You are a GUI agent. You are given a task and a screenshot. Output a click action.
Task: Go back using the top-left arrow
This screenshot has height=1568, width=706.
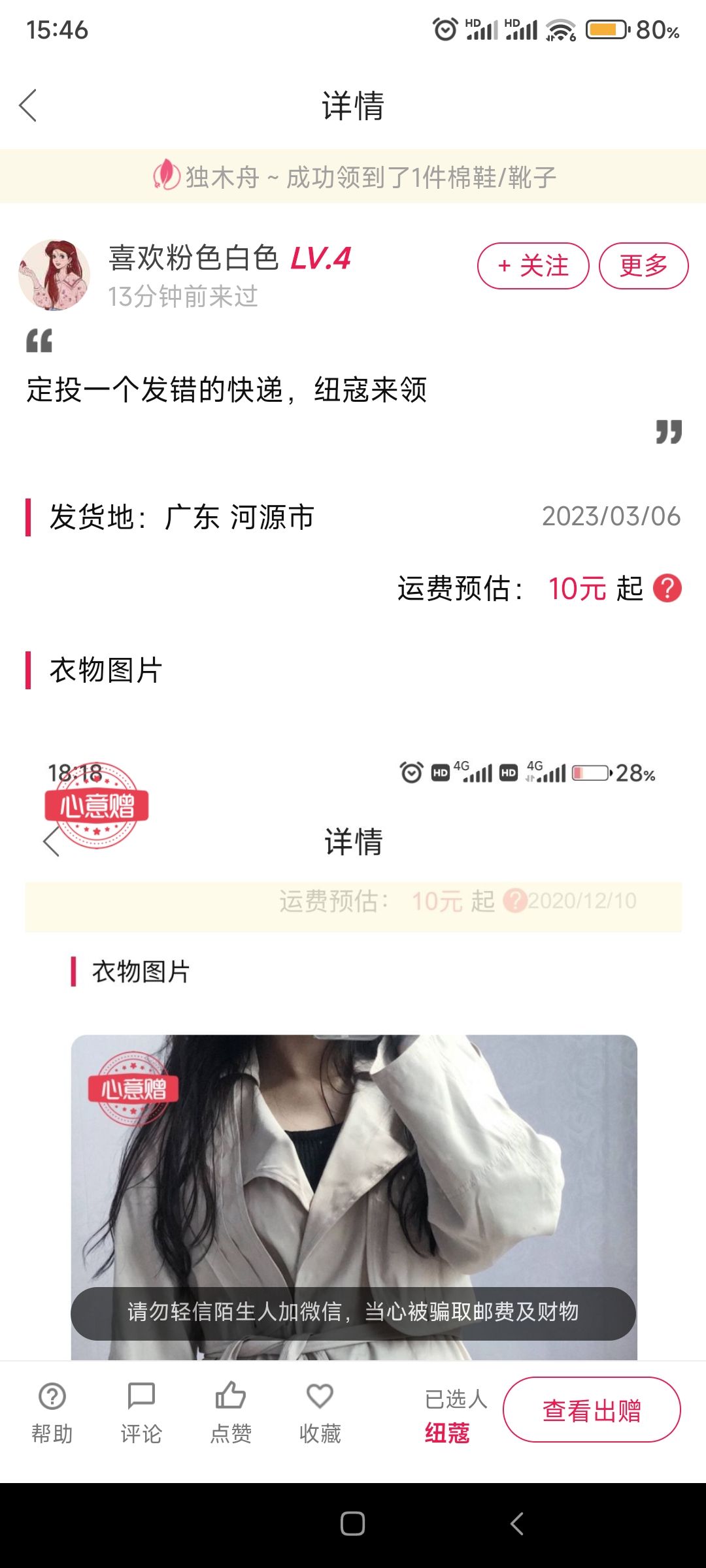click(28, 105)
